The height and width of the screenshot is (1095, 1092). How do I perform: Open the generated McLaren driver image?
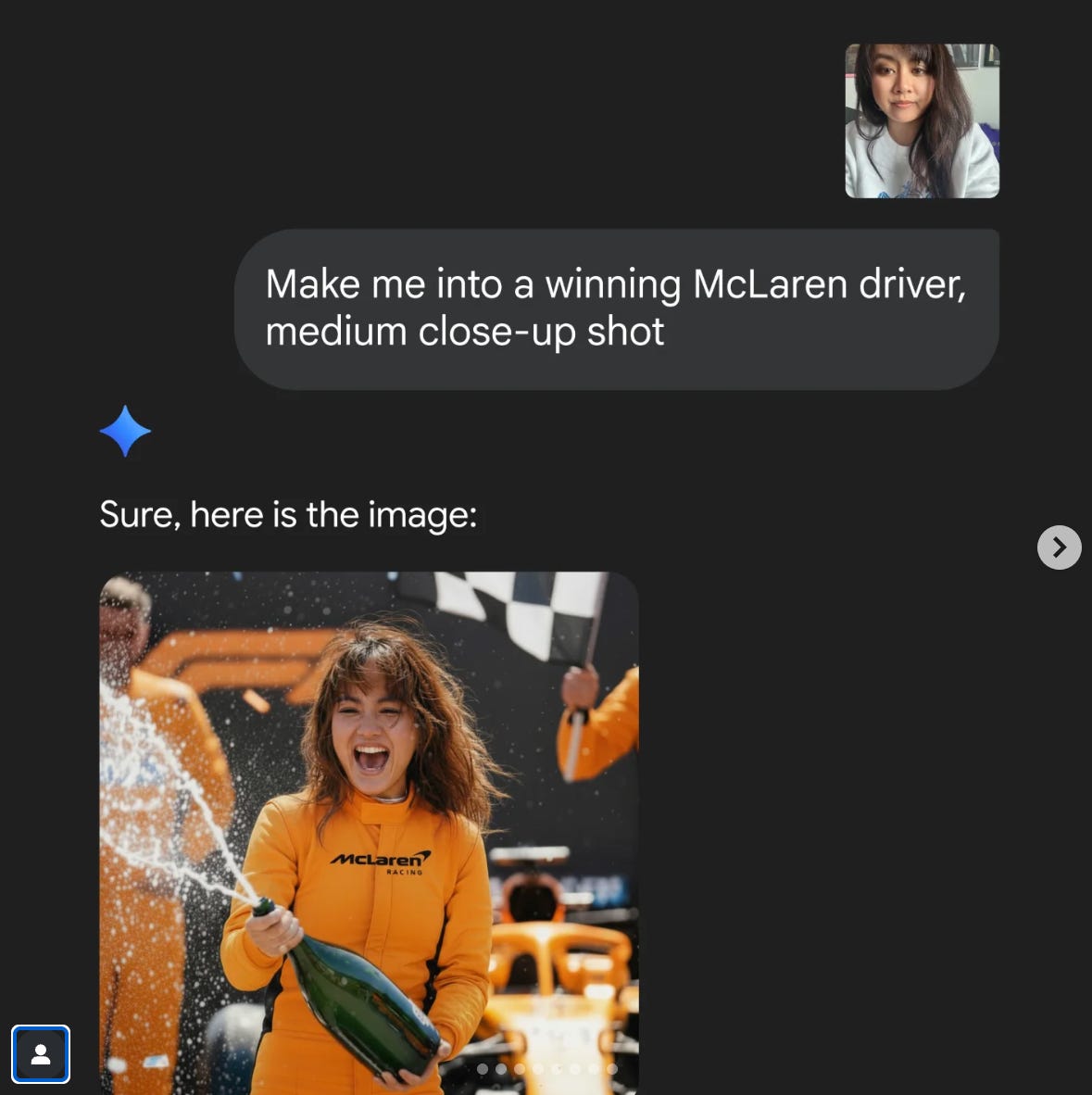(369, 815)
